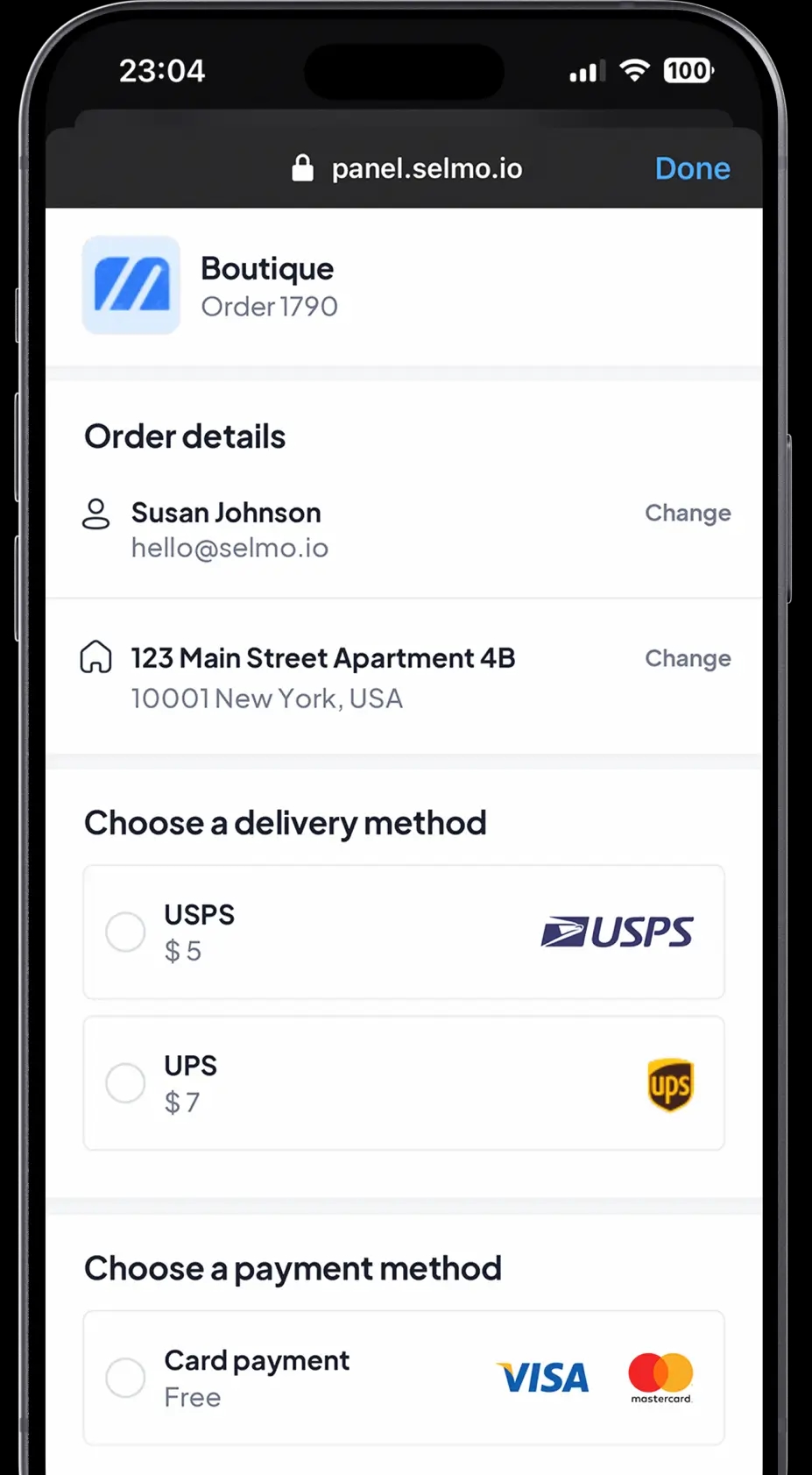Change the 123 Main Street address
This screenshot has height=1475, width=812.
pyautogui.click(x=688, y=658)
